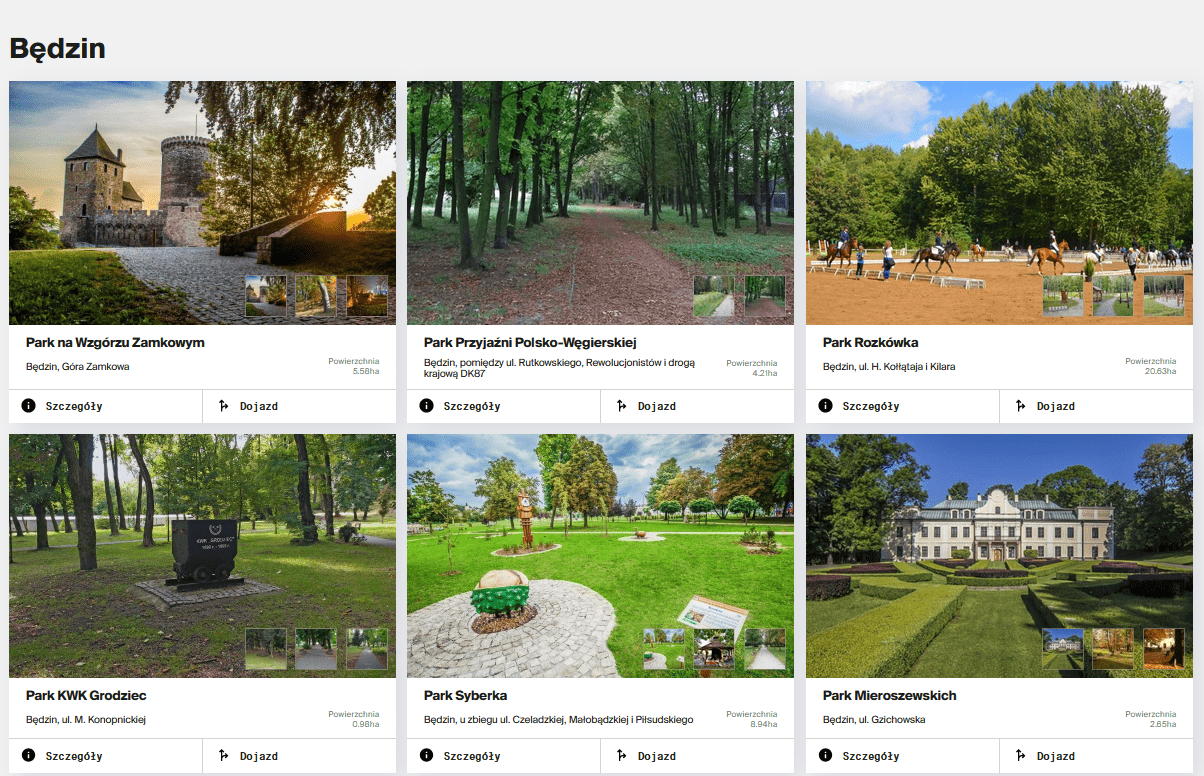Tap Dojazd for Park Przyjaźni Polsko-Węgierskiej

(696, 406)
